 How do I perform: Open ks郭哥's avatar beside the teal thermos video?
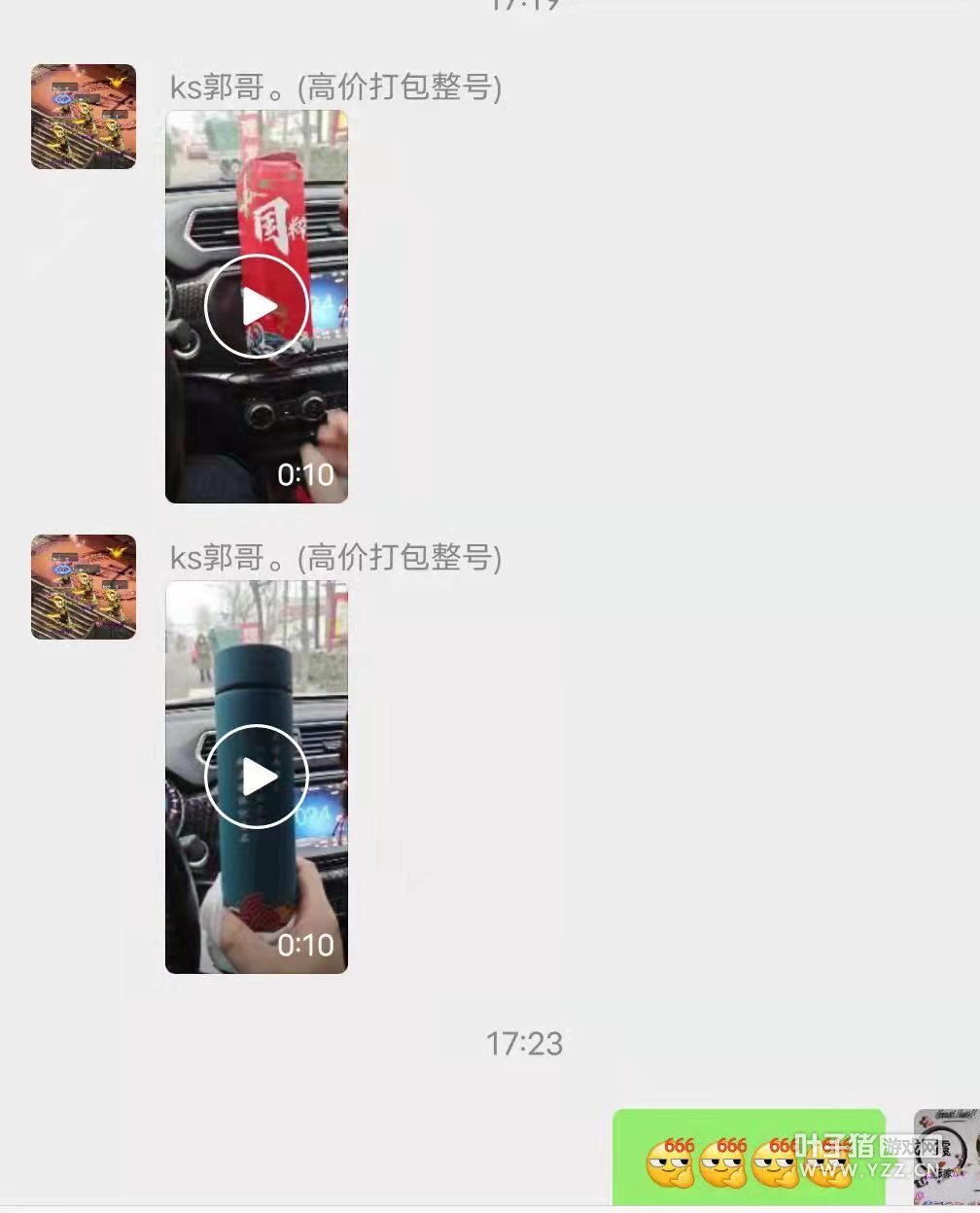click(x=84, y=587)
